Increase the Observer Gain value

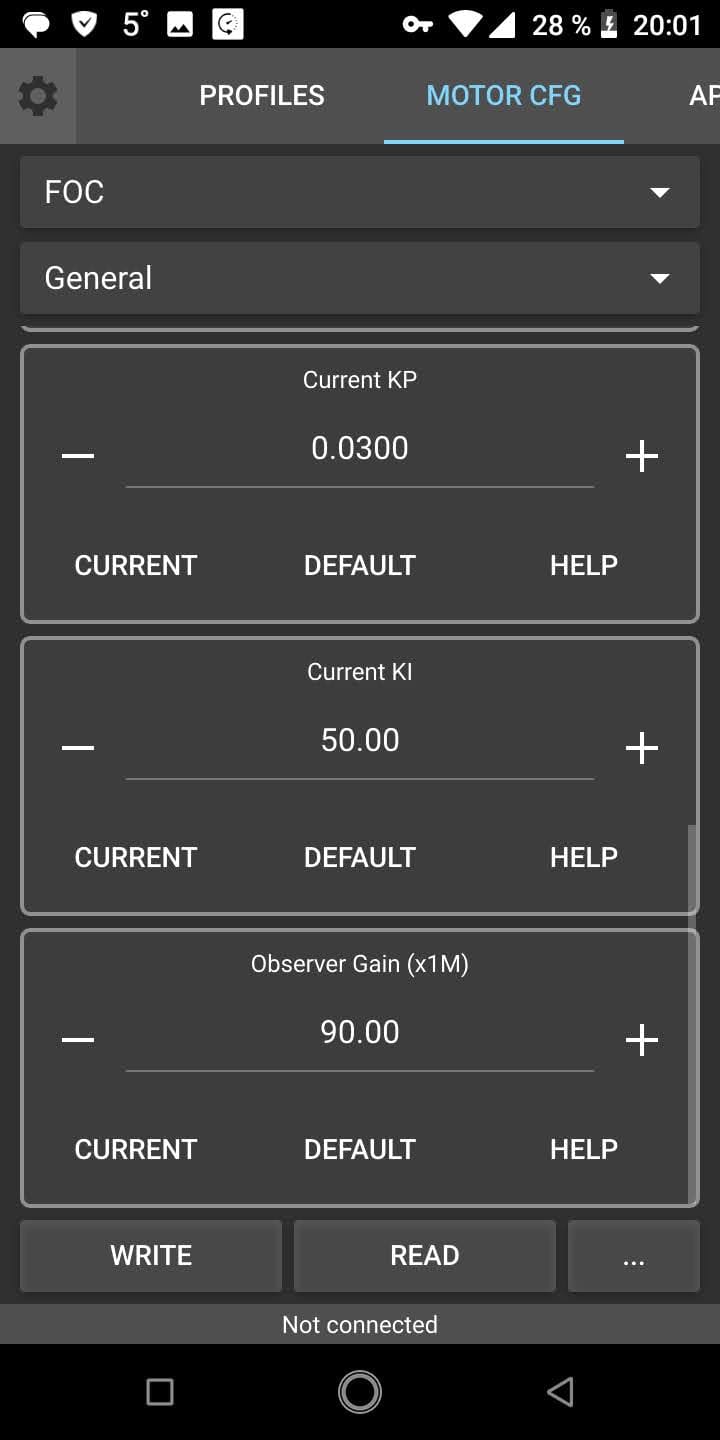[x=641, y=1040]
